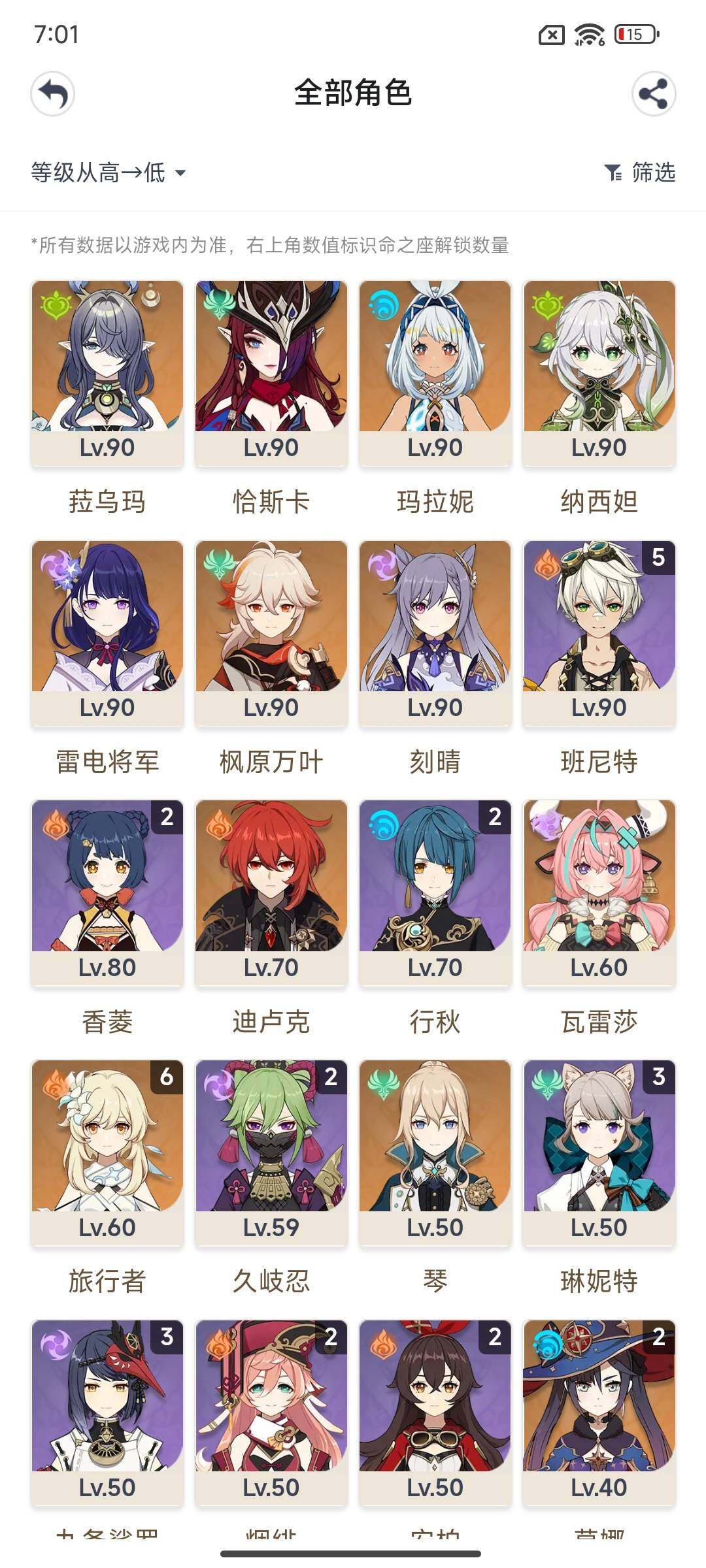706x1568 pixels.
Task: Open 恰斯卡 character card
Action: (271, 372)
